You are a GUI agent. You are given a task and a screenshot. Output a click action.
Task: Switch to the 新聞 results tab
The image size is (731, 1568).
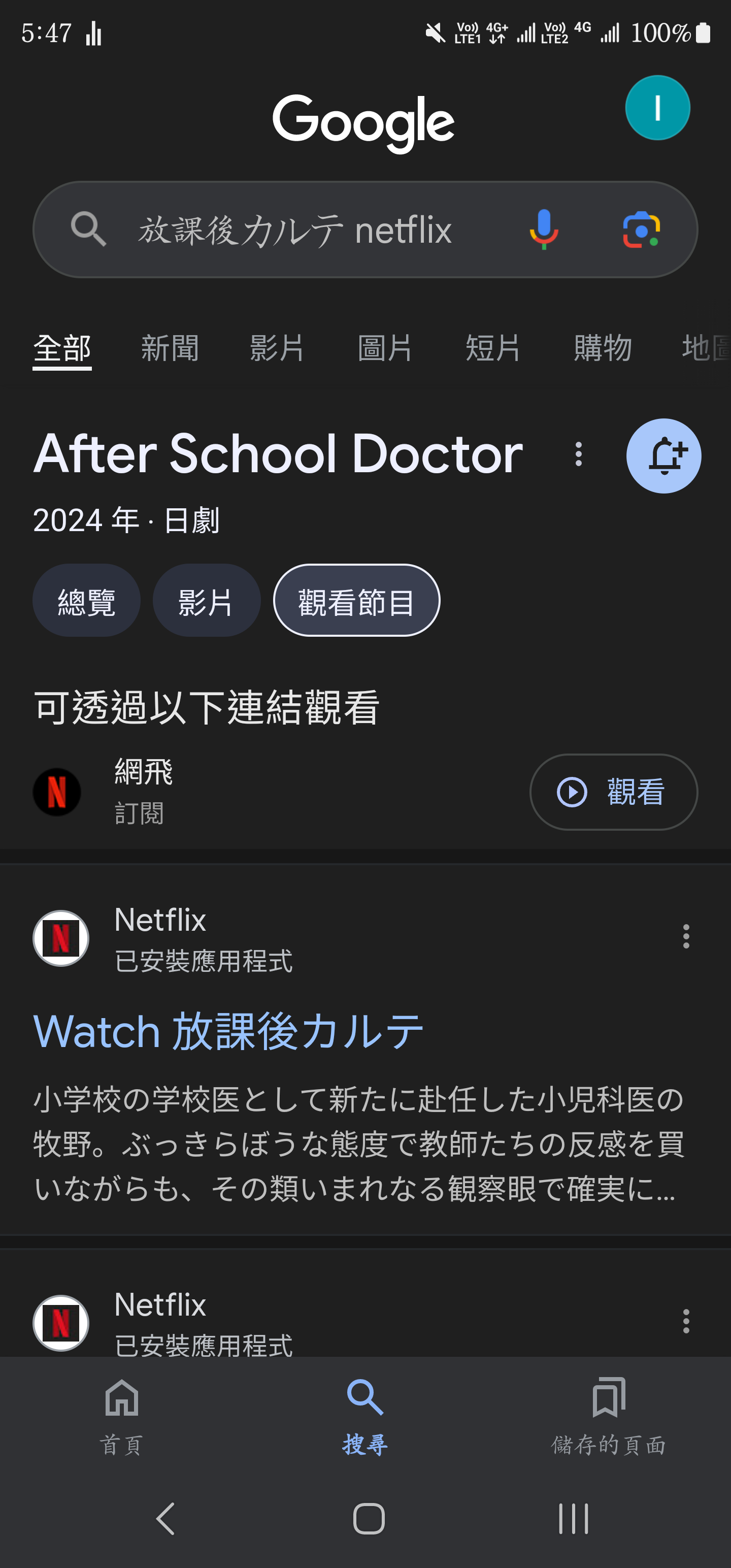(170, 348)
